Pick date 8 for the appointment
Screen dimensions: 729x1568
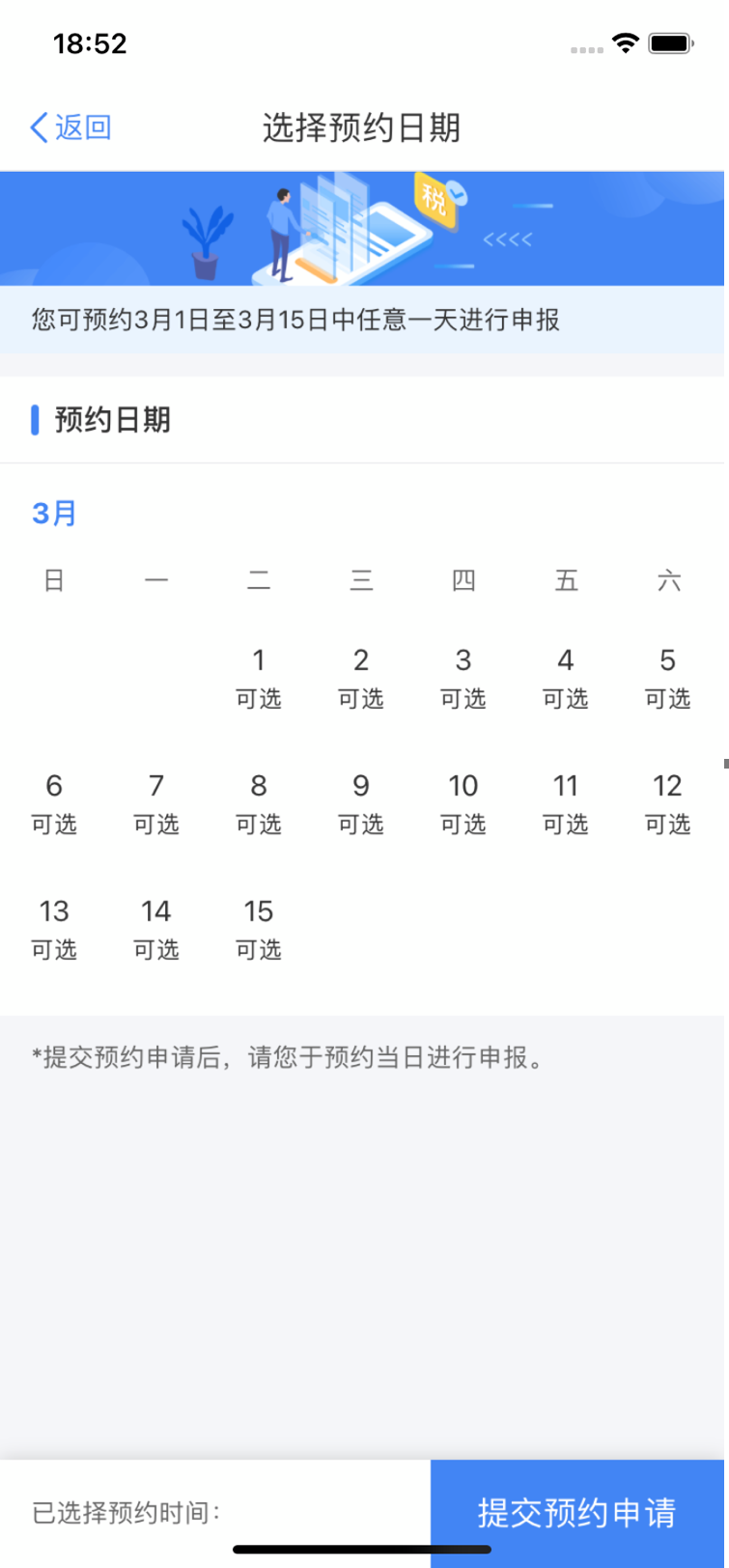pyautogui.click(x=259, y=803)
